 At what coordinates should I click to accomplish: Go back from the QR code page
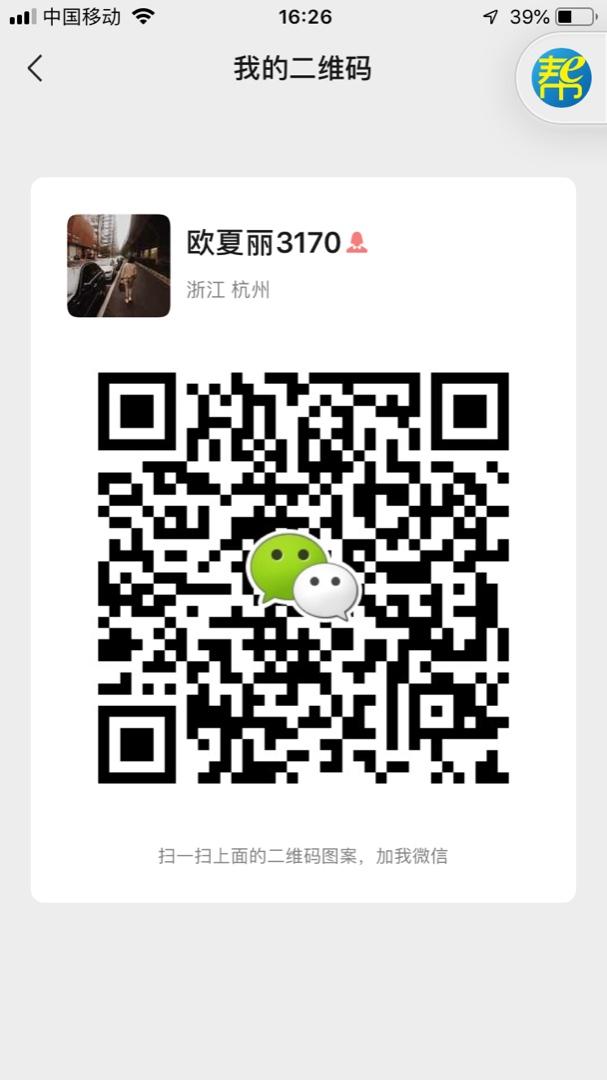click(36, 68)
